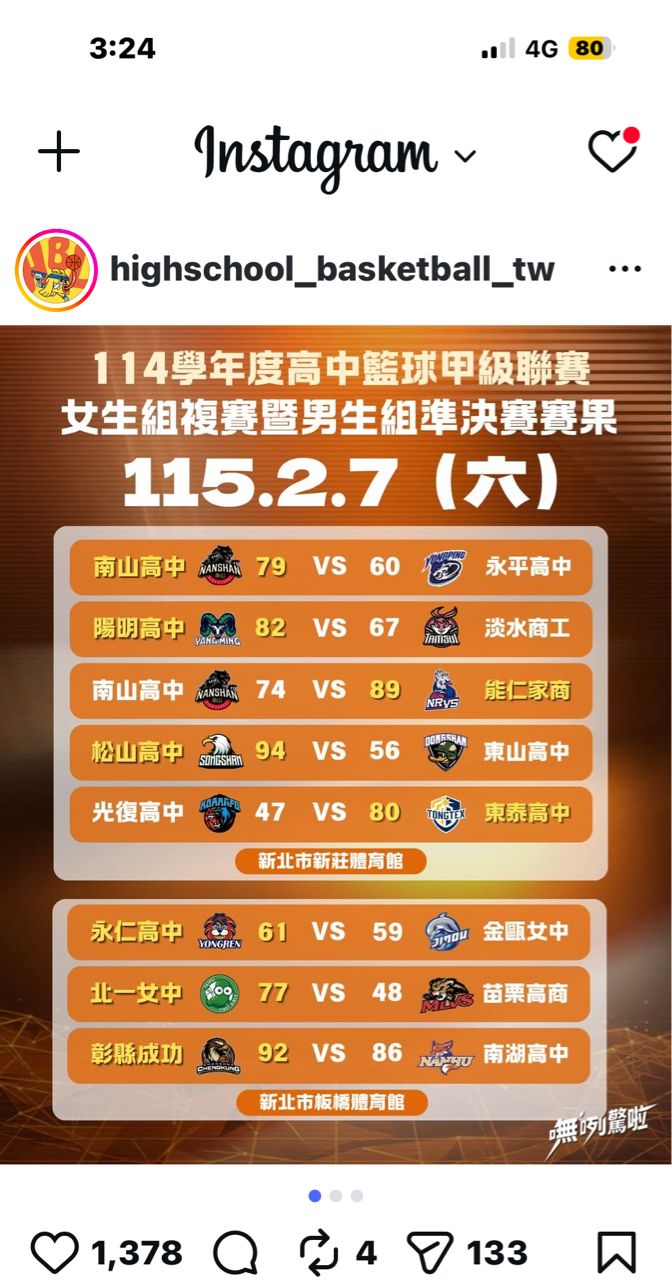Like this post with the heart icon
672x1280 pixels.
coord(55,1252)
